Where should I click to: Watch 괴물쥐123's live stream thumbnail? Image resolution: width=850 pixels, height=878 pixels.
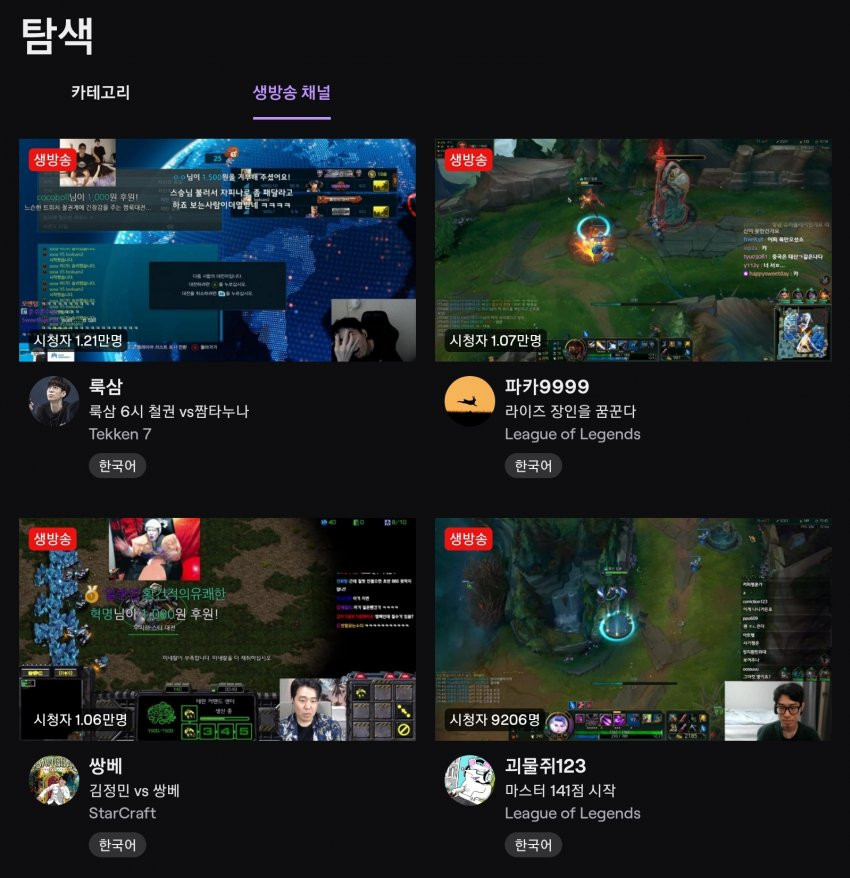(632, 629)
